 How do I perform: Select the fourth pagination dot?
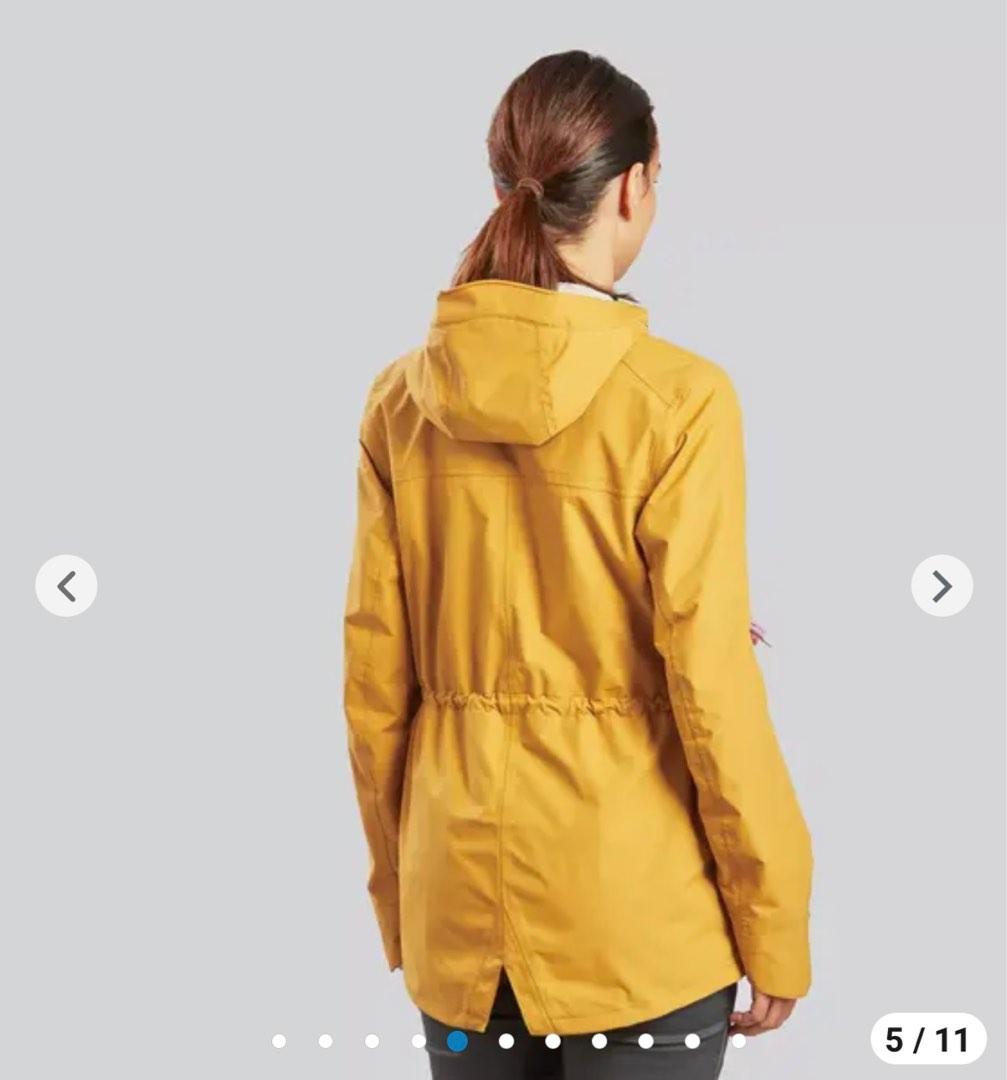click(416, 1041)
